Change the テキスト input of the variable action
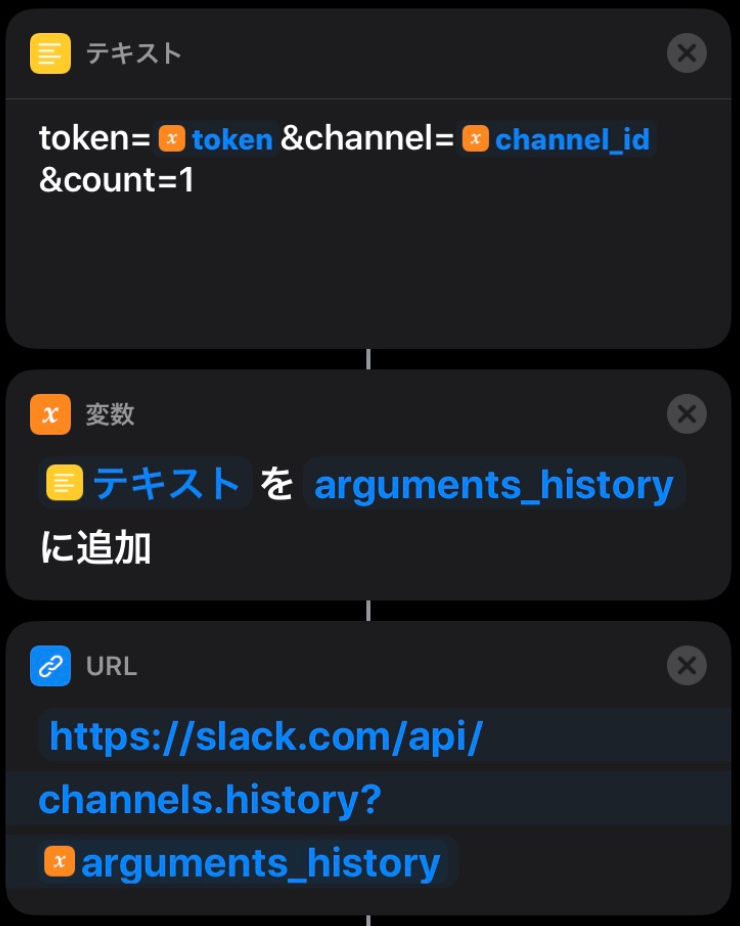The height and width of the screenshot is (926, 740). 146,484
